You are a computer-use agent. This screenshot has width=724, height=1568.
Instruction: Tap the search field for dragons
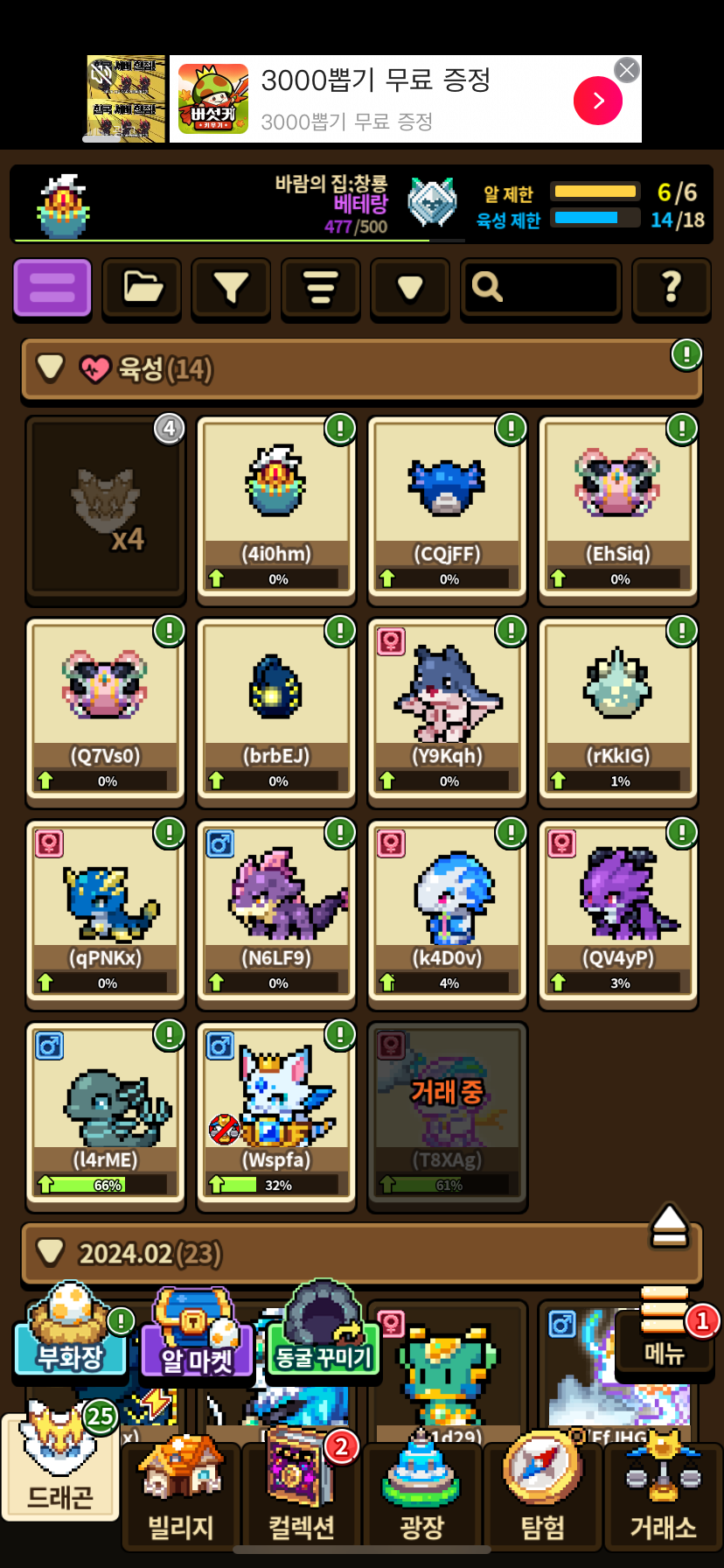point(541,287)
